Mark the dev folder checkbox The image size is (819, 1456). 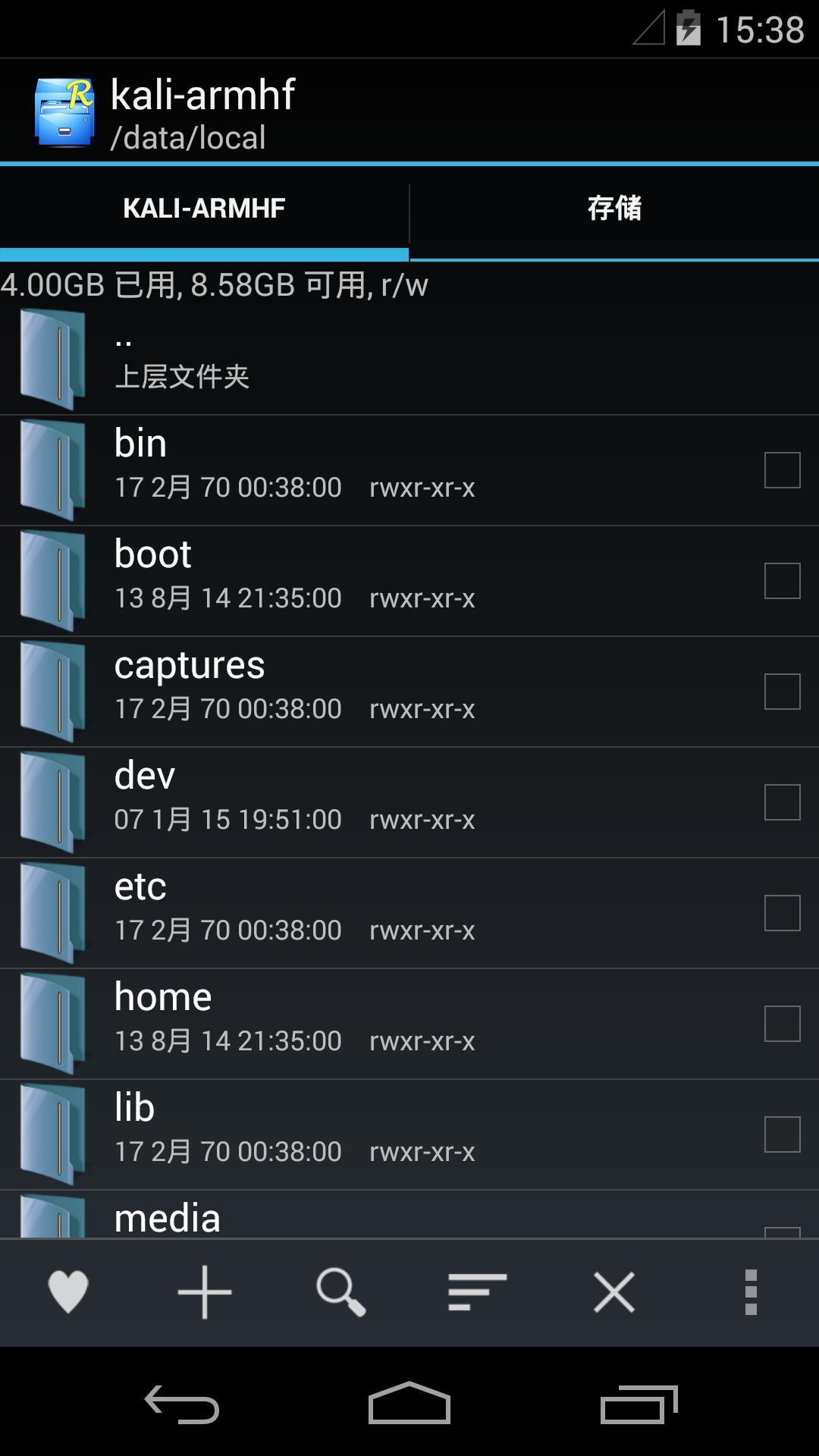pyautogui.click(x=782, y=802)
